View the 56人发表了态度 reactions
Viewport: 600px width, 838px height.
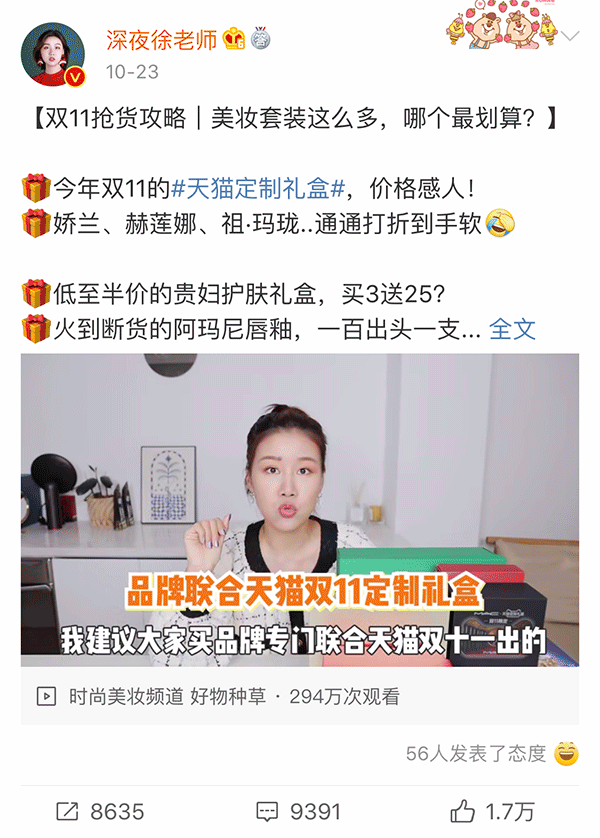[x=476, y=753]
